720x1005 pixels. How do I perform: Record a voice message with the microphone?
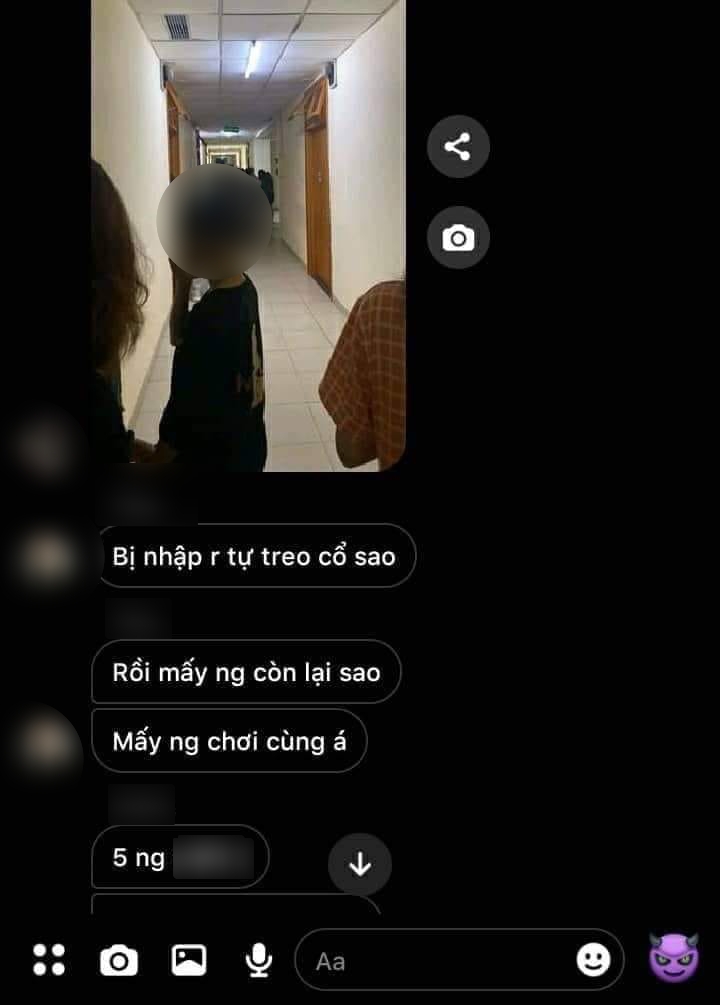259,961
